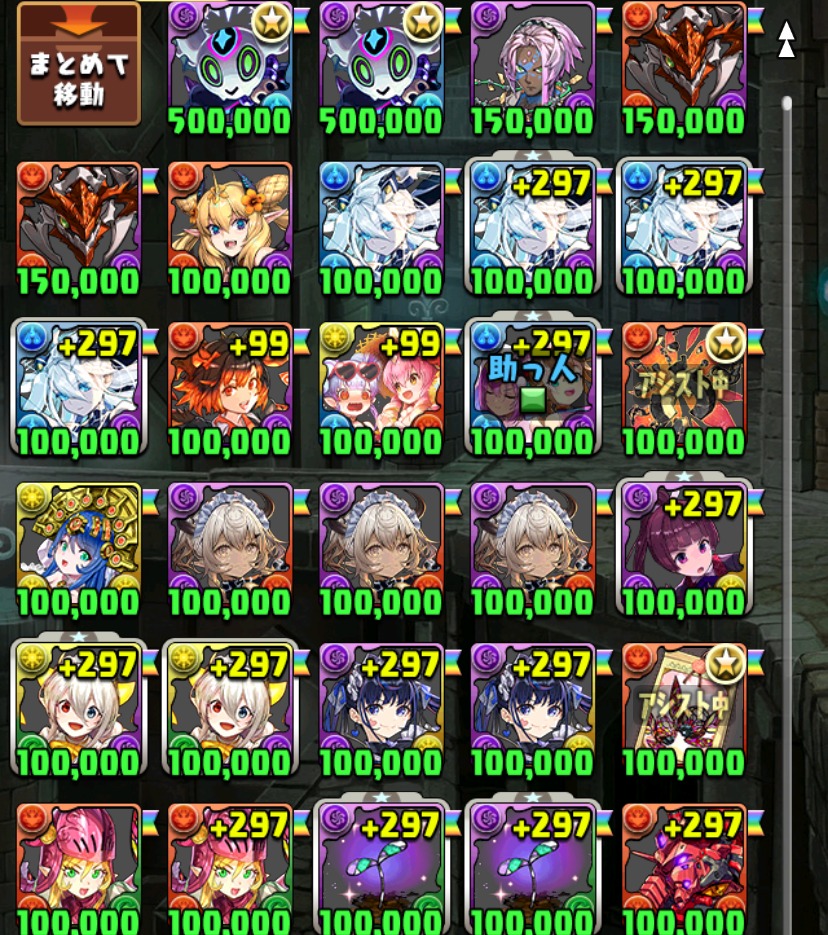
Task: Pick pink-helmet blonde girl with +297 badge
Action: pyautogui.click(x=230, y=866)
